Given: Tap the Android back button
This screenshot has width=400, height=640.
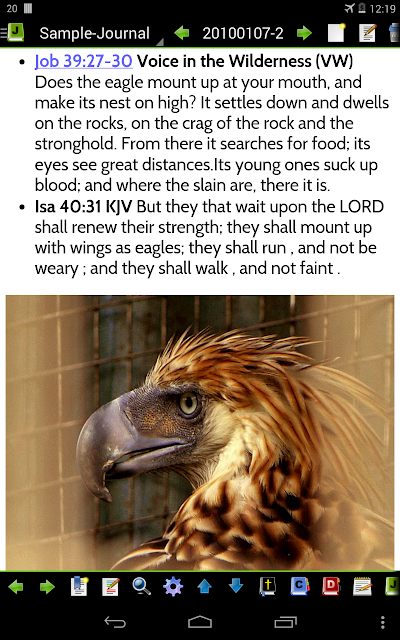Looking at the screenshot, I should click(x=115, y=622).
